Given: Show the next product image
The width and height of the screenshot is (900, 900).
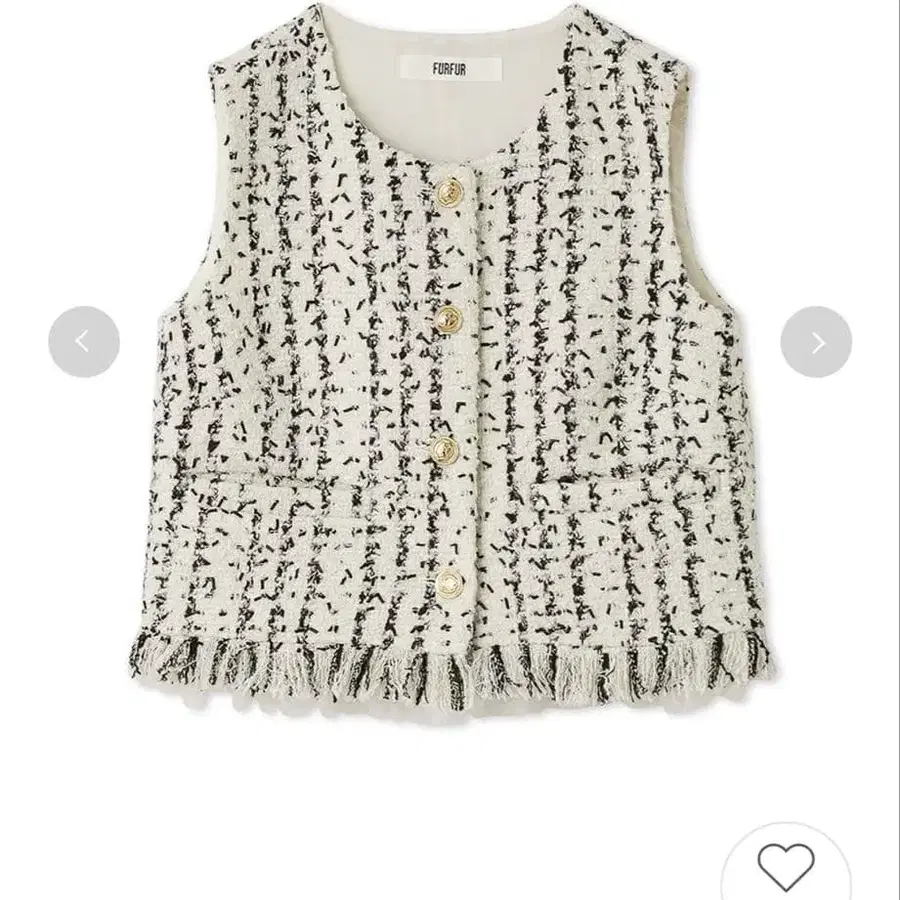Looking at the screenshot, I should (816, 342).
